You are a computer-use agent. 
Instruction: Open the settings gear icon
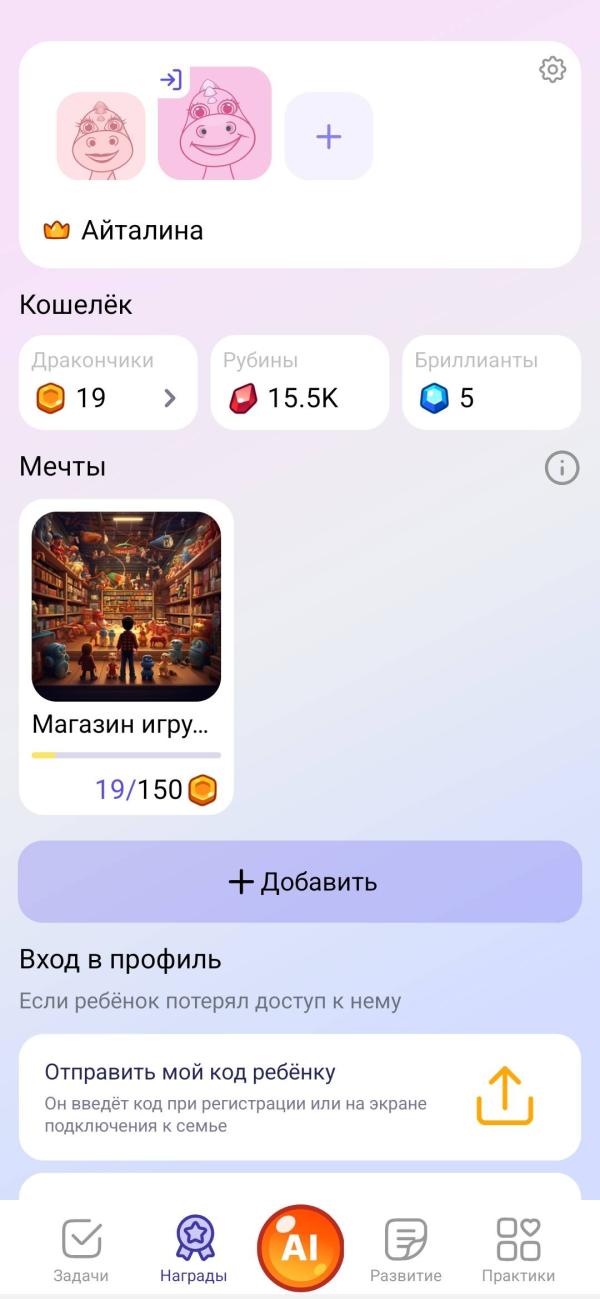[552, 70]
